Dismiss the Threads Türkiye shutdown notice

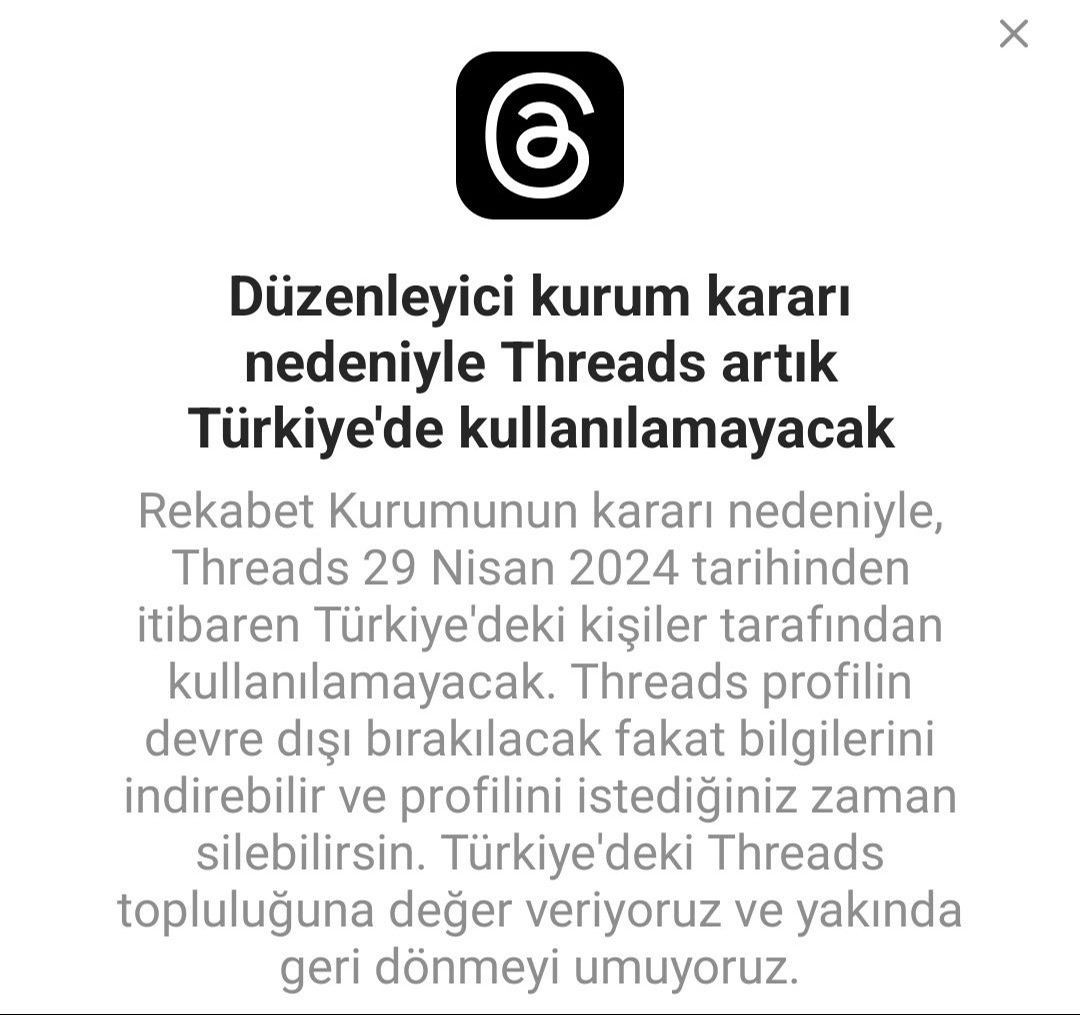(1013, 35)
